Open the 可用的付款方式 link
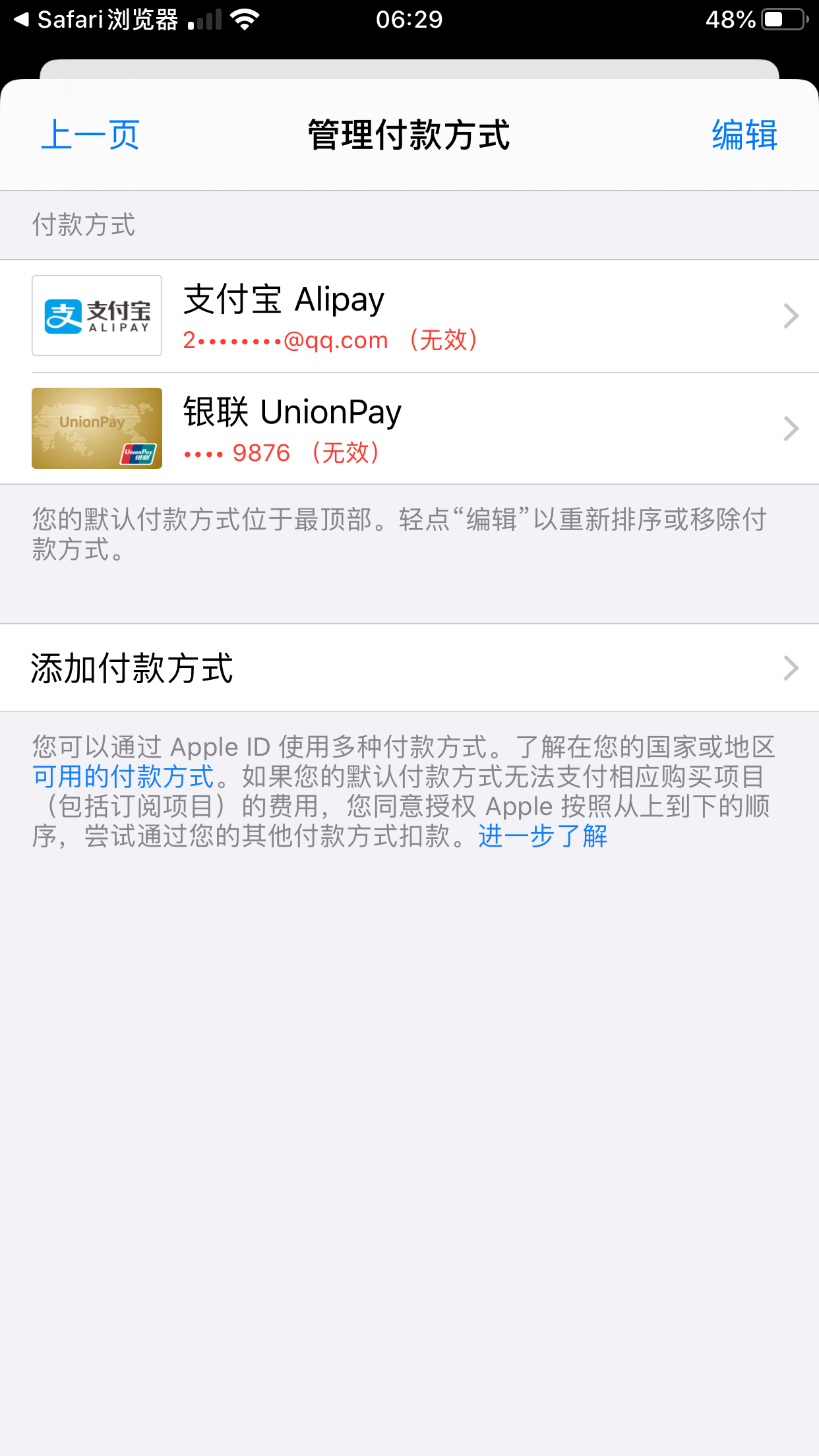The height and width of the screenshot is (1456, 819). point(123,777)
